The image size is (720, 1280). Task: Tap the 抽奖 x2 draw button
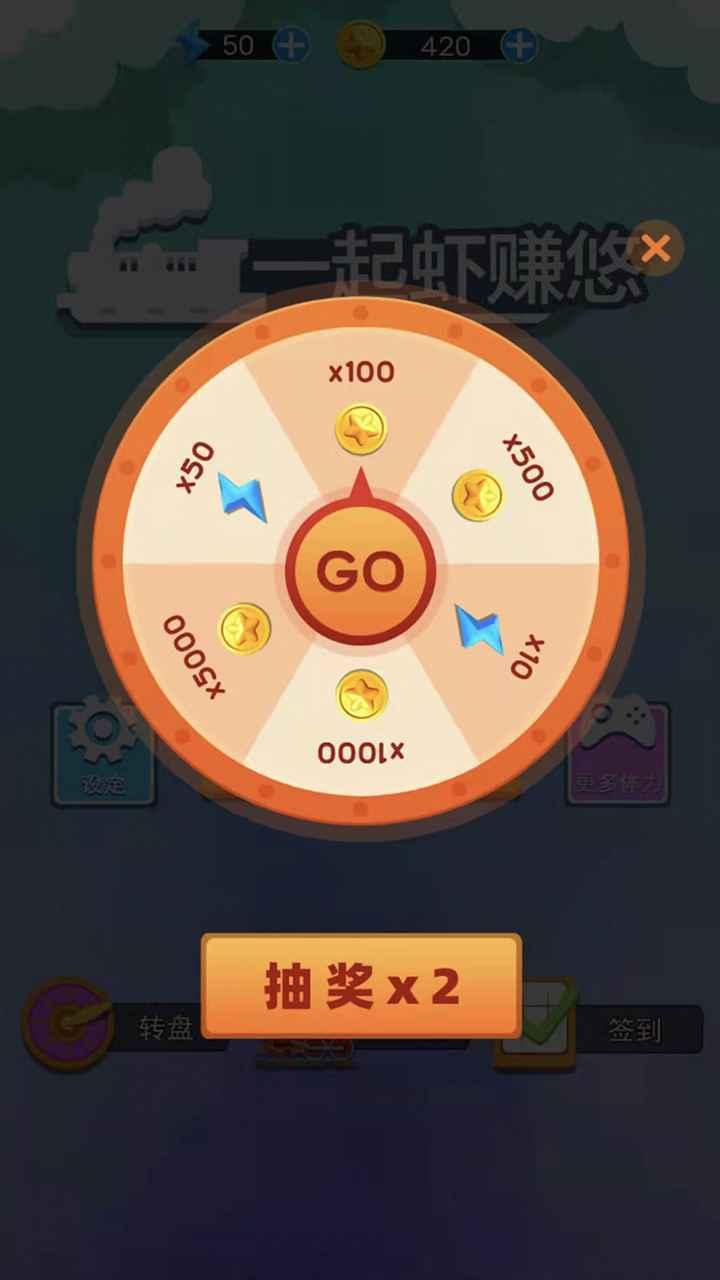[361, 986]
